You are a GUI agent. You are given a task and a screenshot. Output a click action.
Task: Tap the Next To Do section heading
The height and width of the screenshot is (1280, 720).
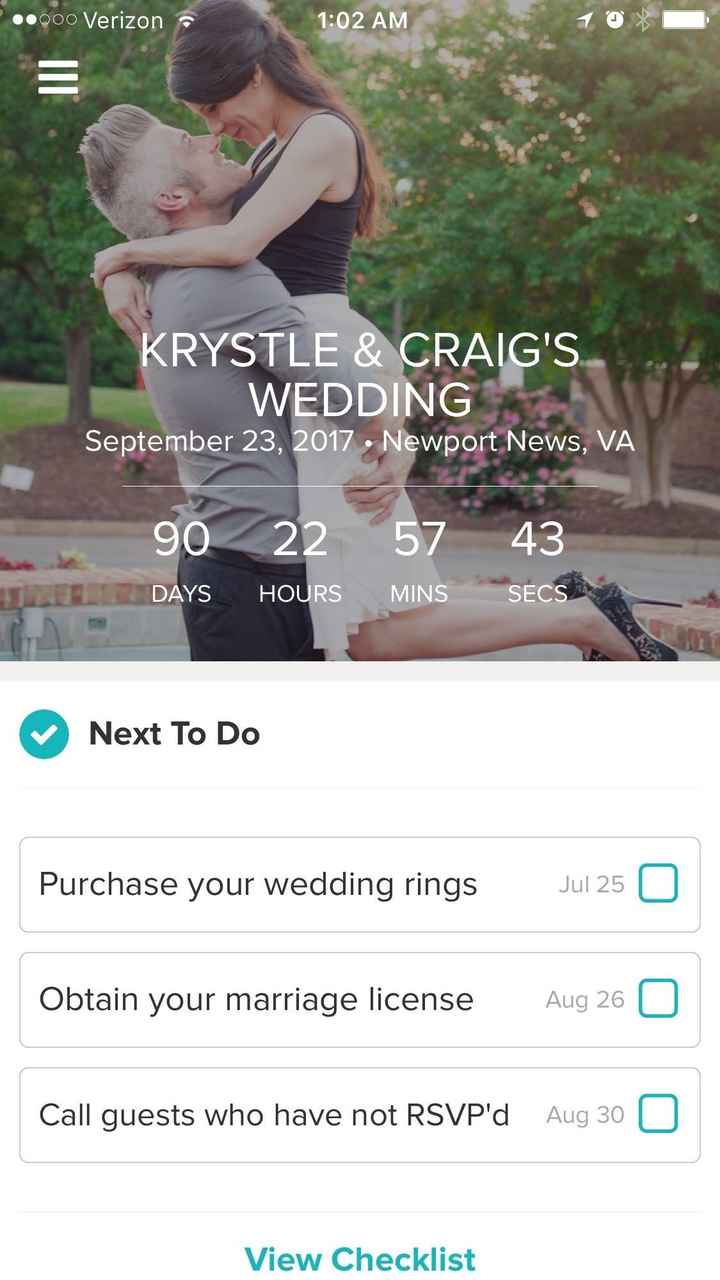click(174, 733)
